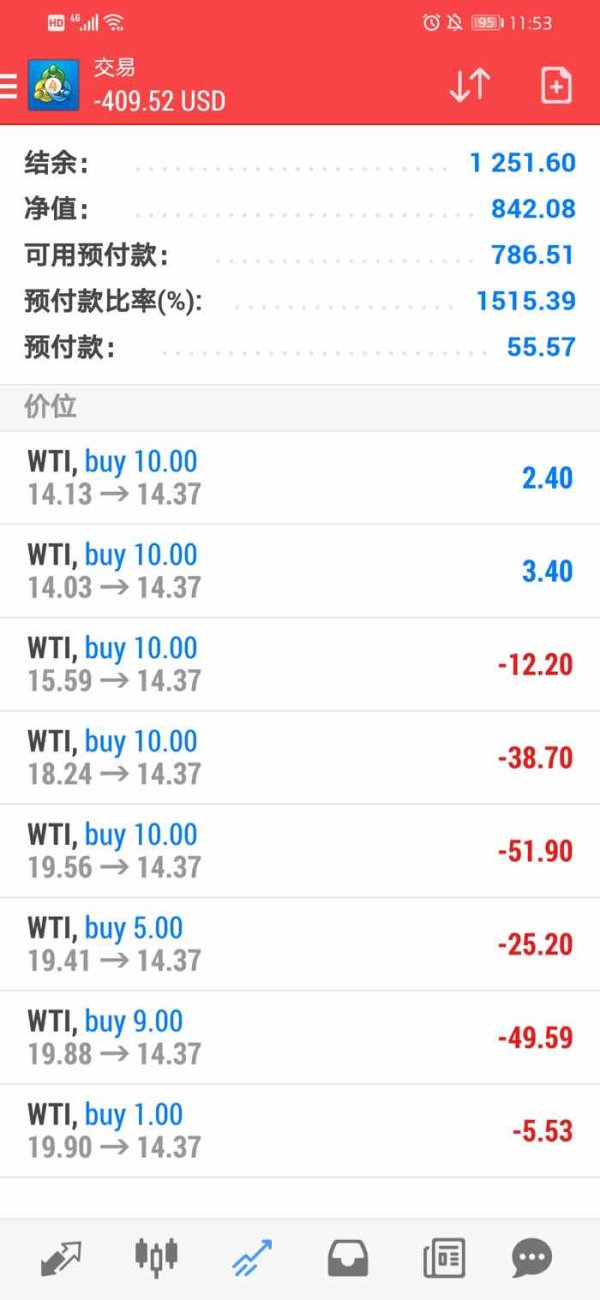Open the Chat messages tab
600x1300 pixels.
[532, 1256]
